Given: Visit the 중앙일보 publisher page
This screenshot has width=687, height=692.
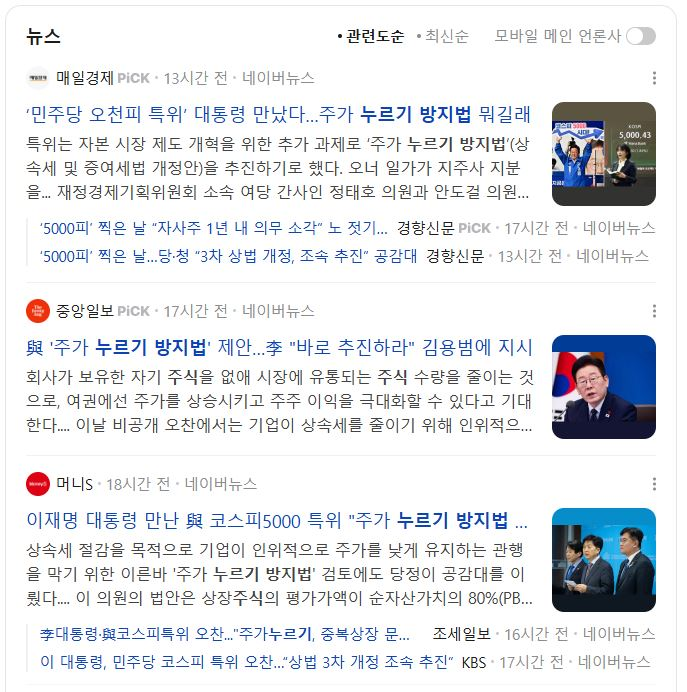Looking at the screenshot, I should tap(84, 311).
